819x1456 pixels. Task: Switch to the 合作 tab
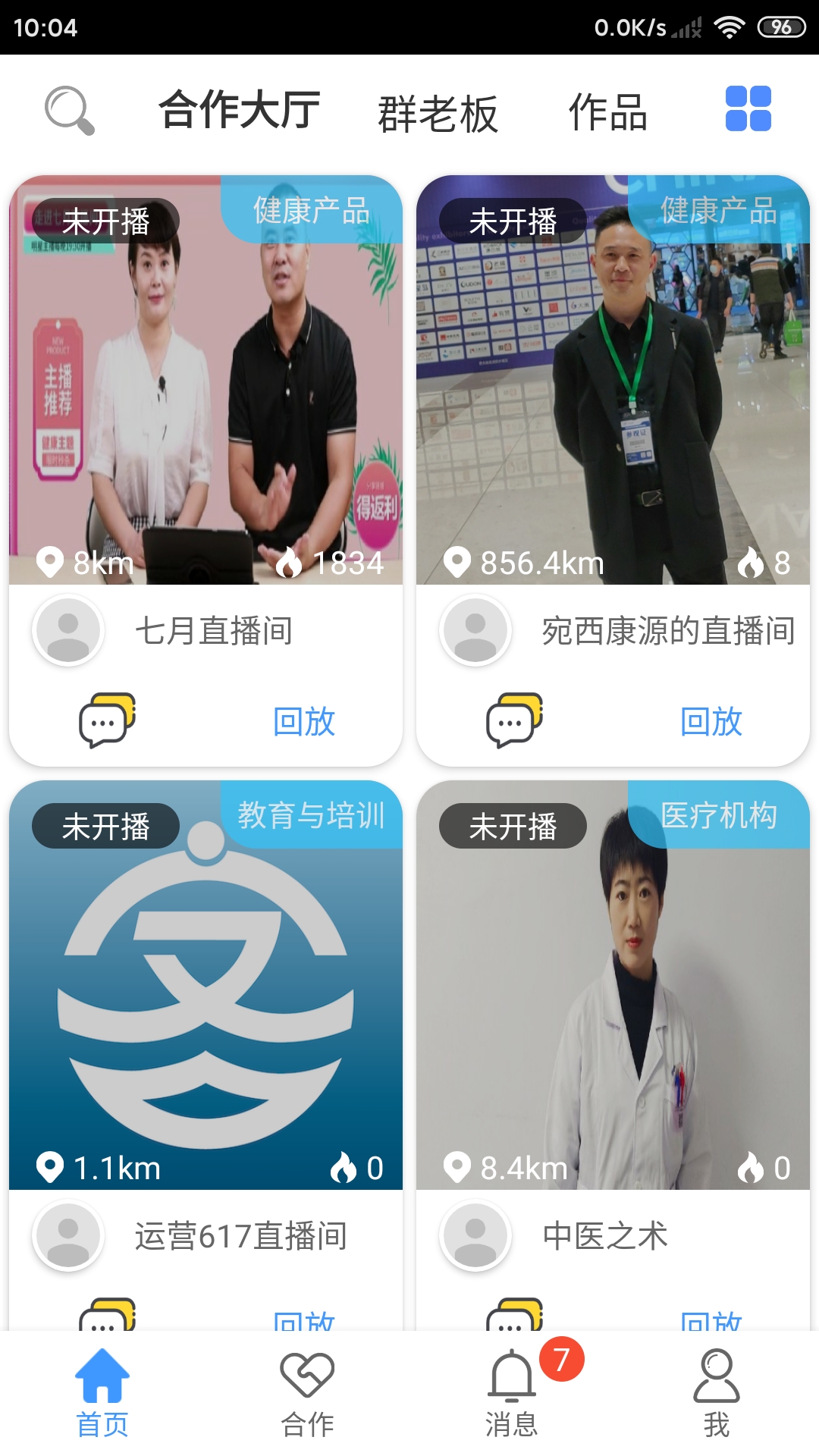(x=307, y=1393)
